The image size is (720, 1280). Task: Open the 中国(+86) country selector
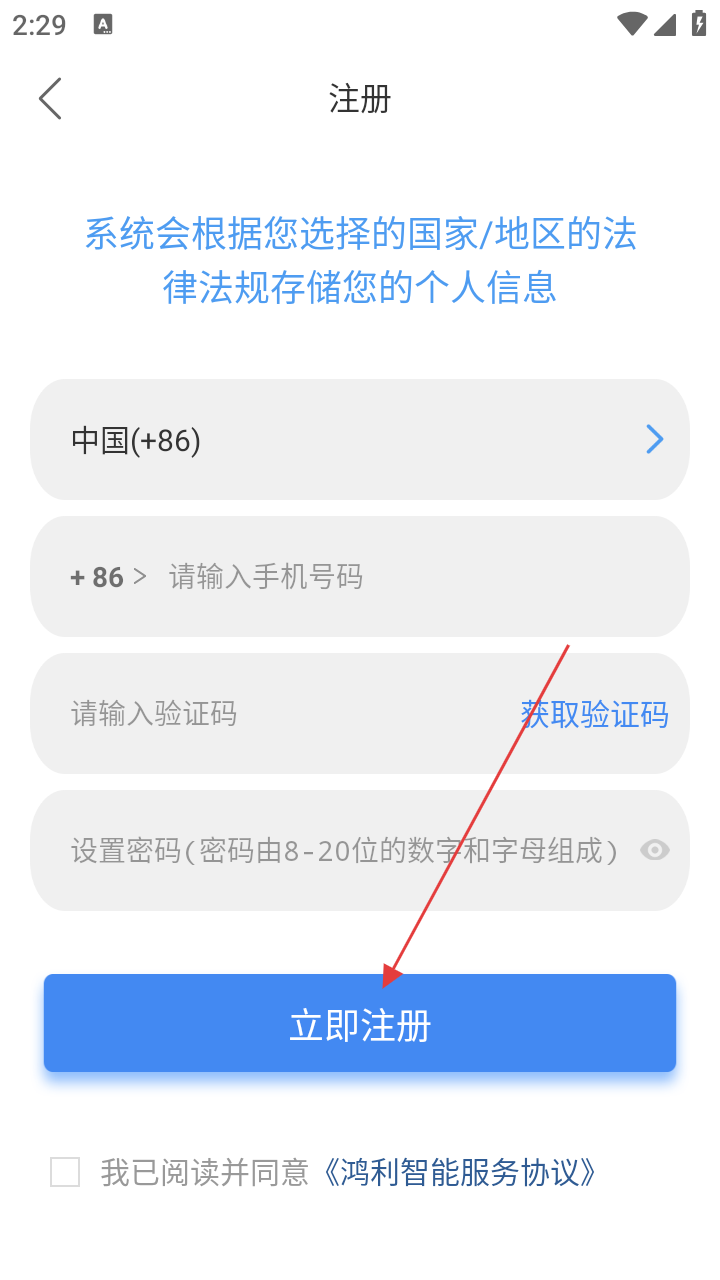point(360,440)
